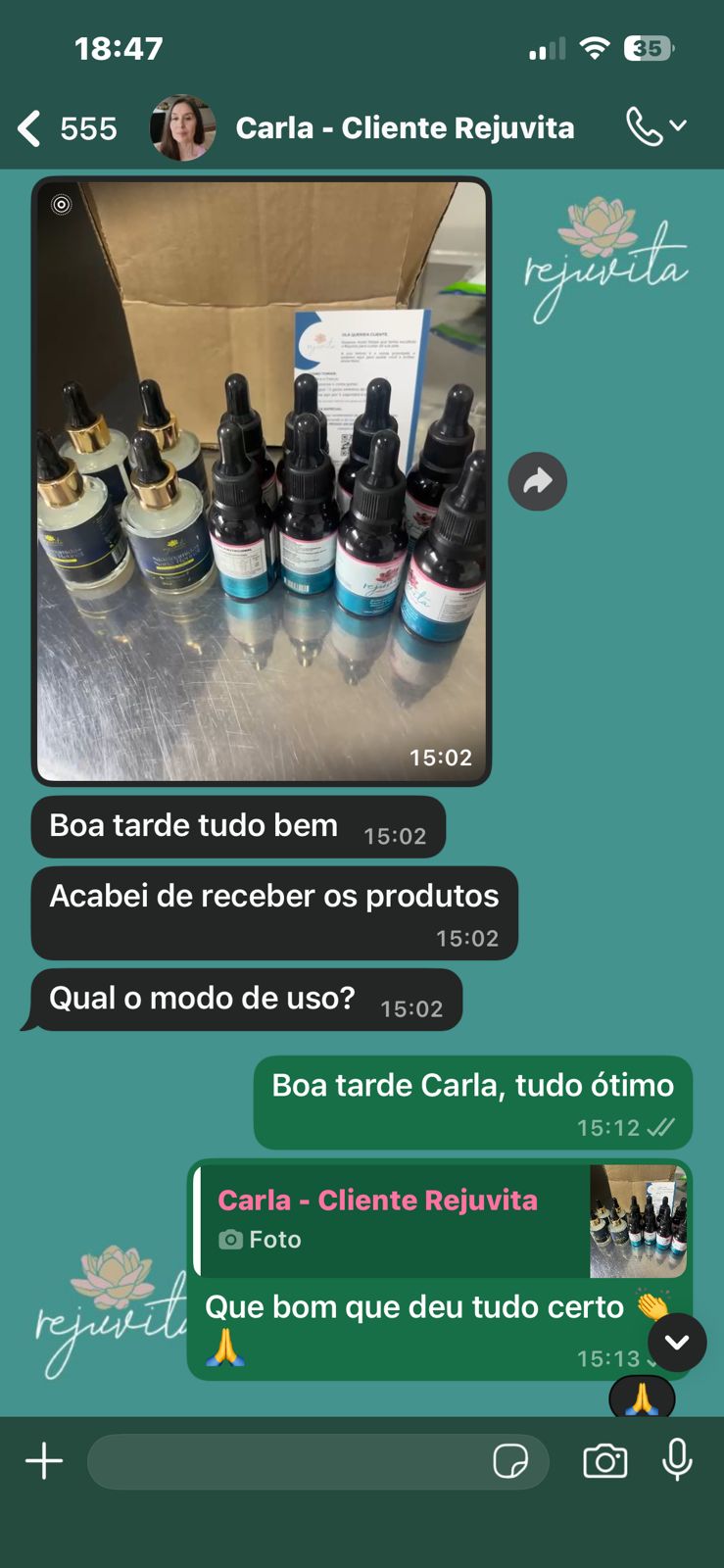Open the camera to send a photo

click(x=604, y=1461)
